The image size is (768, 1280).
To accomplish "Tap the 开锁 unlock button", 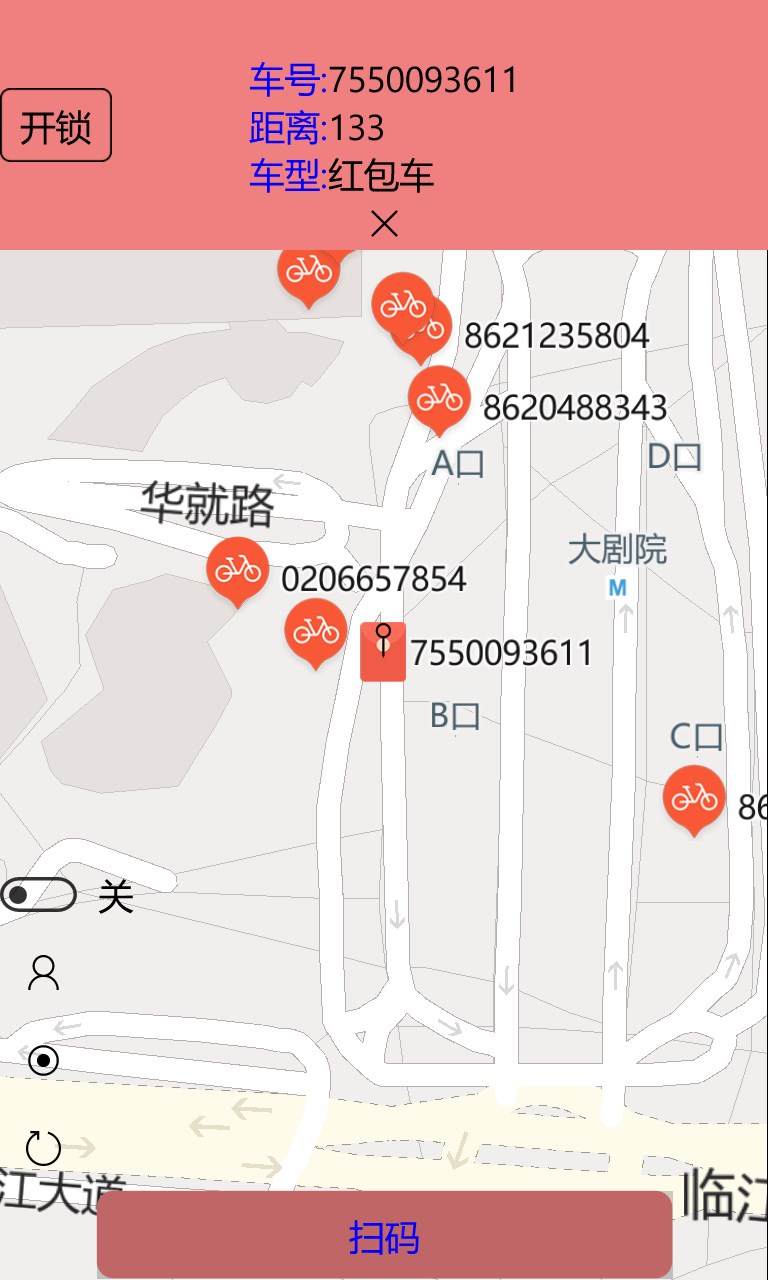I will (56, 126).
